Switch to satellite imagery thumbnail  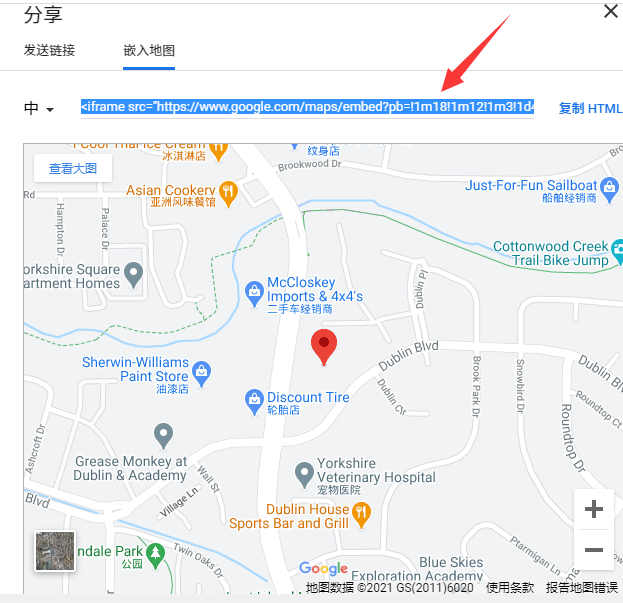point(55,550)
